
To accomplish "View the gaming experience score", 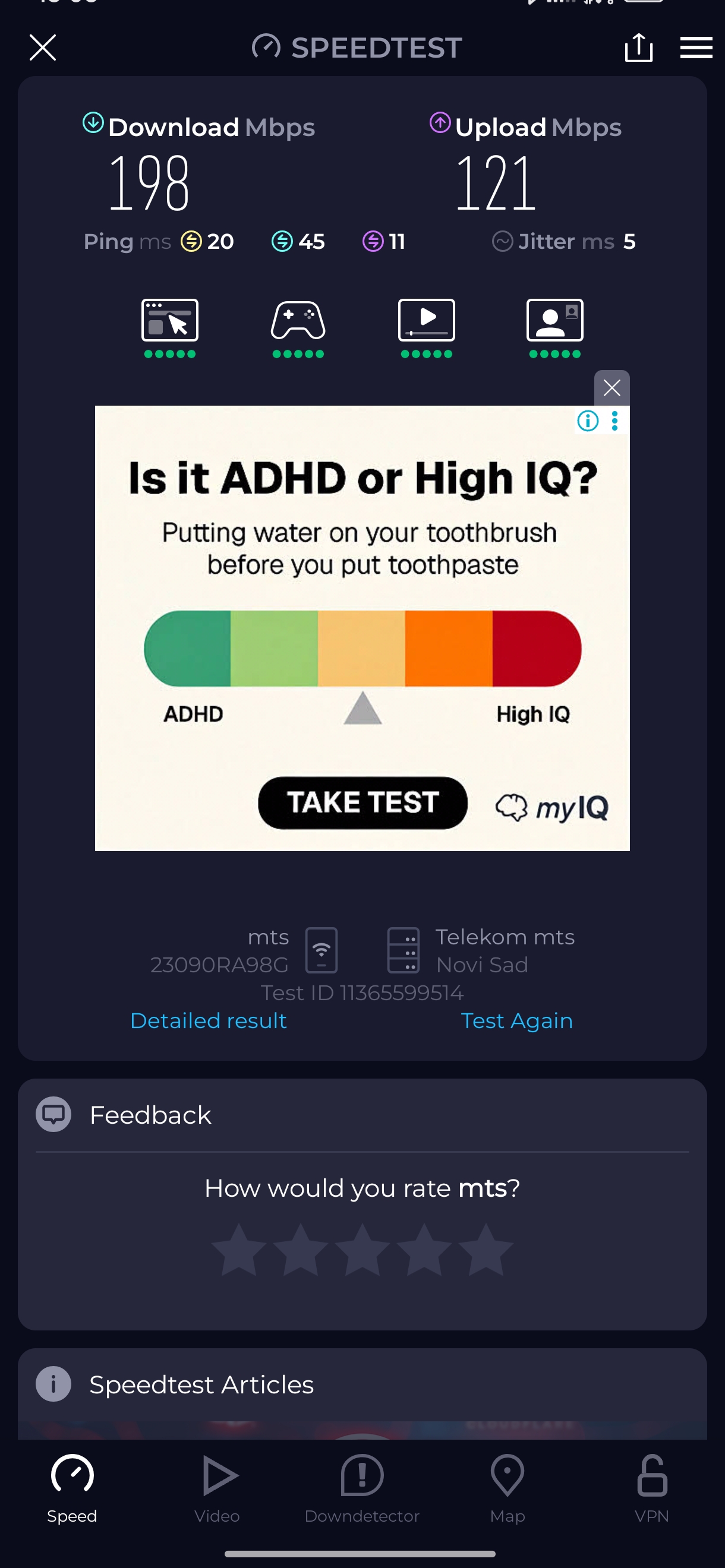I will tap(298, 327).
